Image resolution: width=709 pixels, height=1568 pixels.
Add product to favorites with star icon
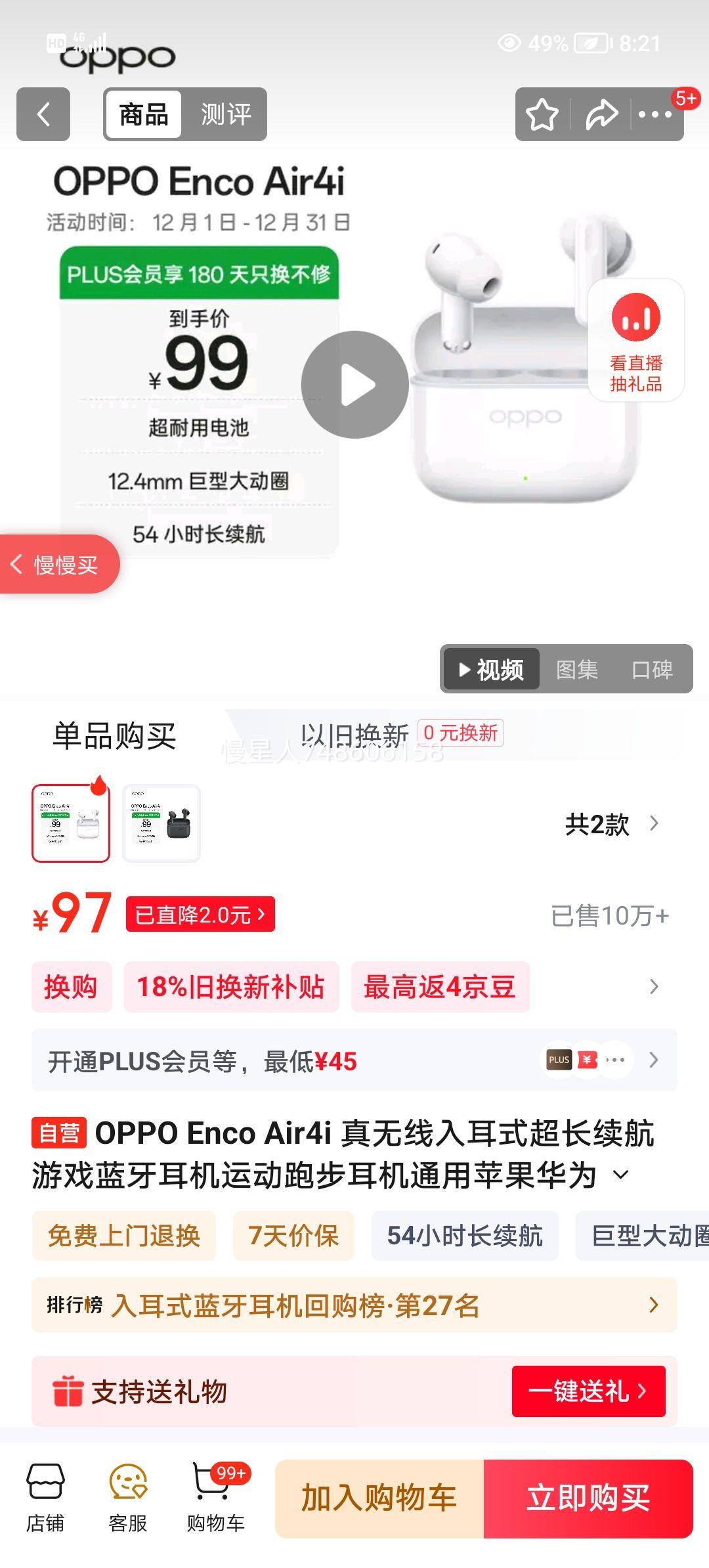542,115
